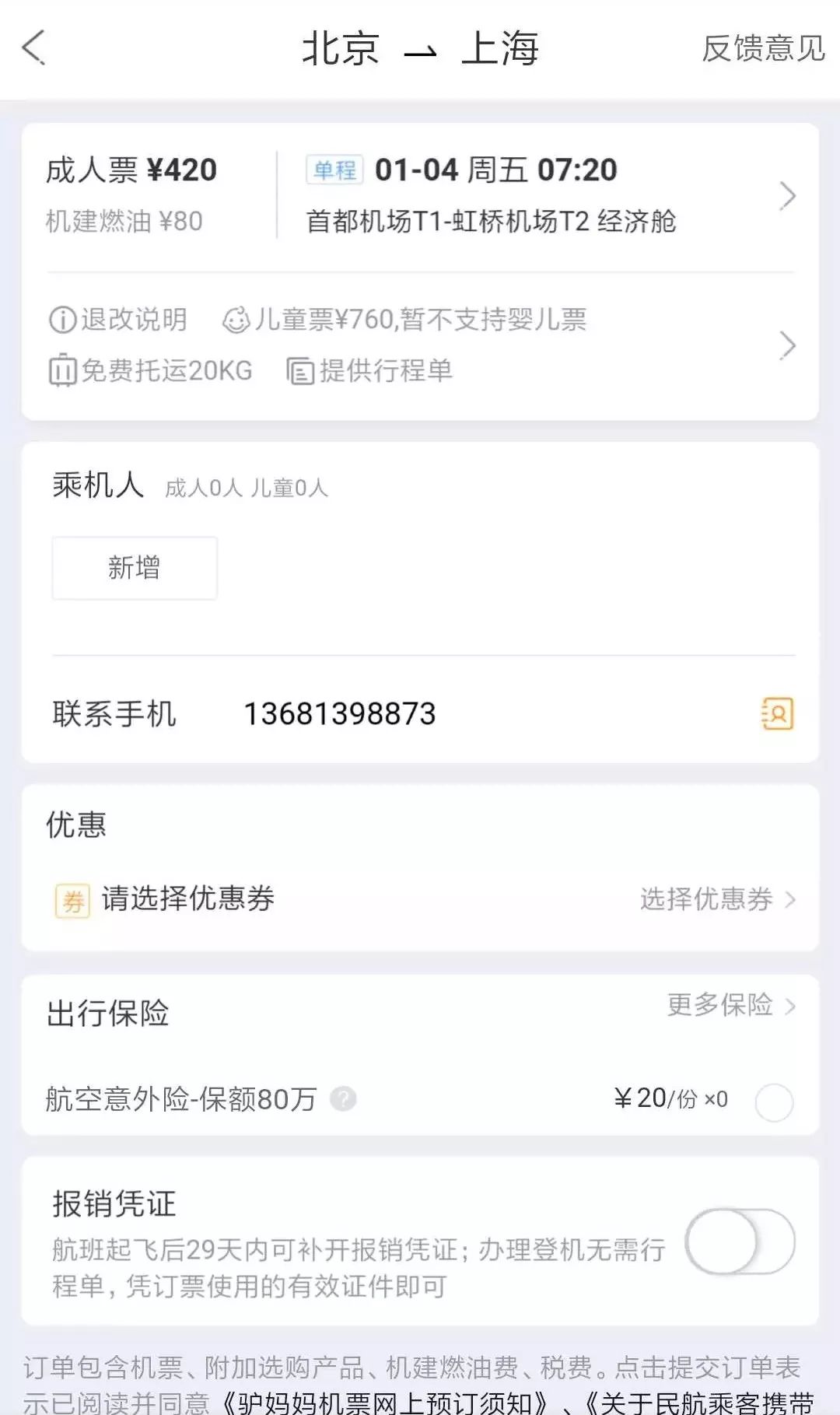Tap the child ticket smiley icon

236,319
